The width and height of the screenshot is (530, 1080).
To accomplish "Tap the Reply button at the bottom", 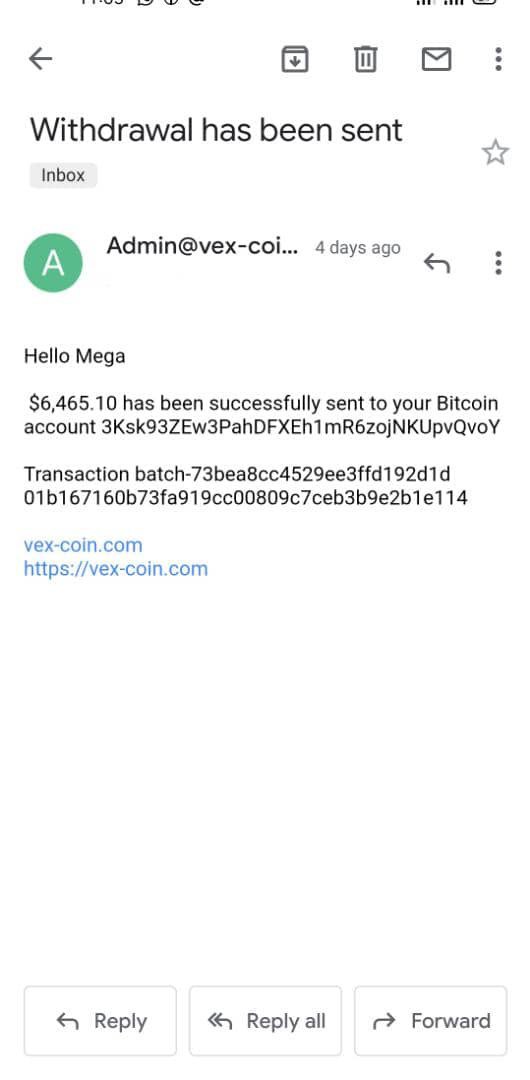I will (101, 1021).
